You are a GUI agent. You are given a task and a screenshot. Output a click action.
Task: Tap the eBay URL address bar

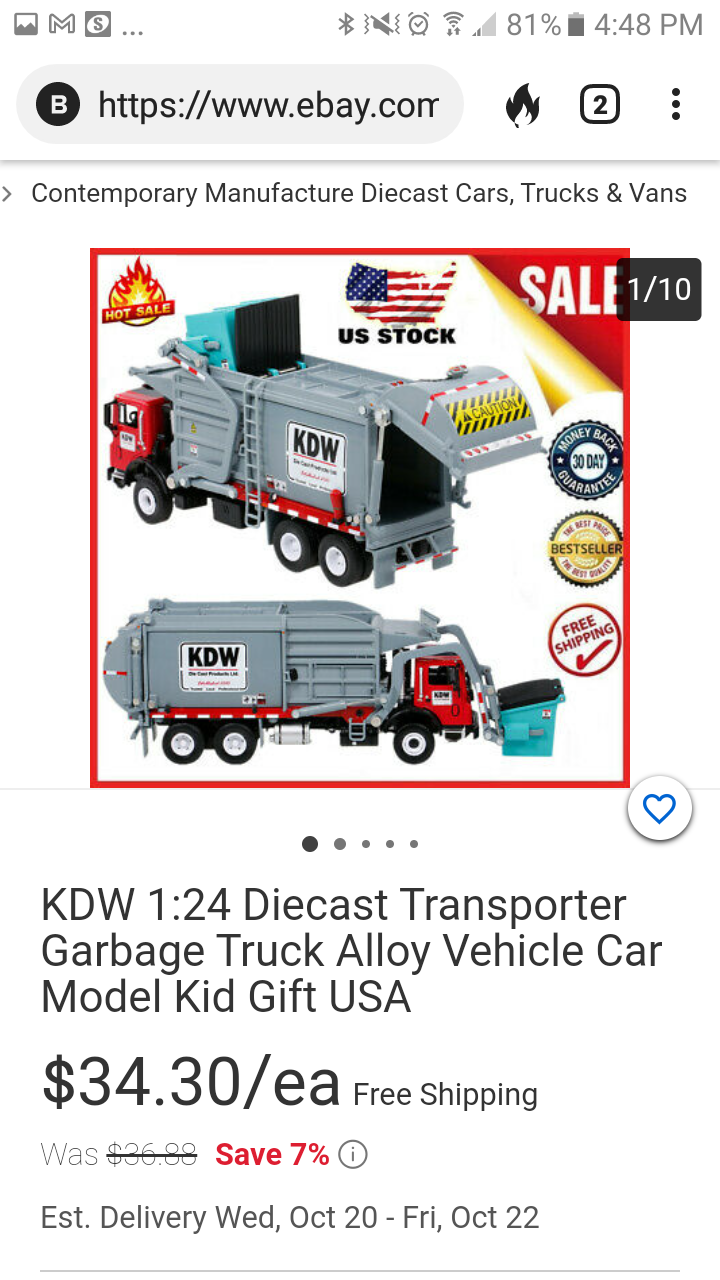240,104
